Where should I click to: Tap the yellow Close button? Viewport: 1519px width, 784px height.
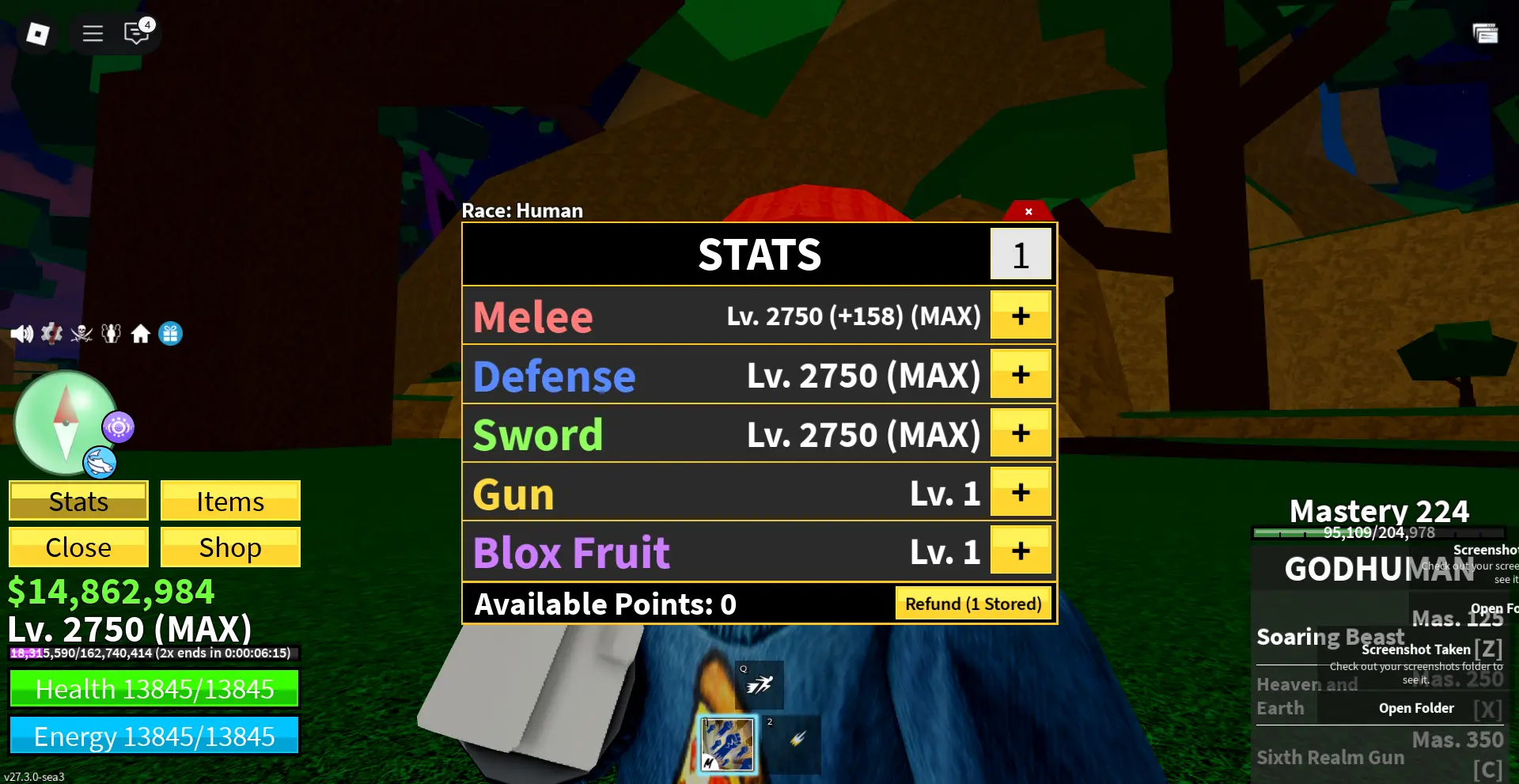(x=78, y=547)
